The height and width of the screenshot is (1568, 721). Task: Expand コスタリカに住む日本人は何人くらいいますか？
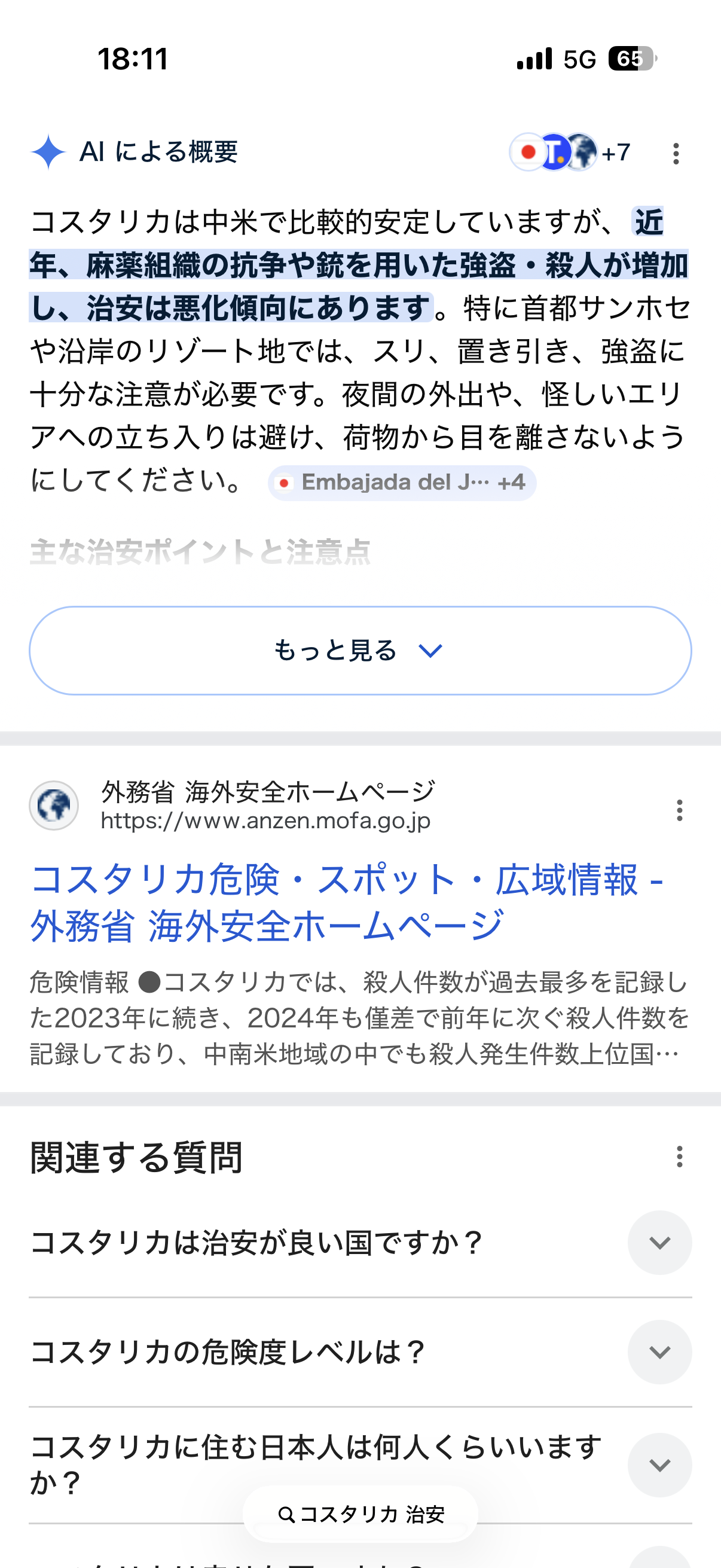coord(659,1465)
